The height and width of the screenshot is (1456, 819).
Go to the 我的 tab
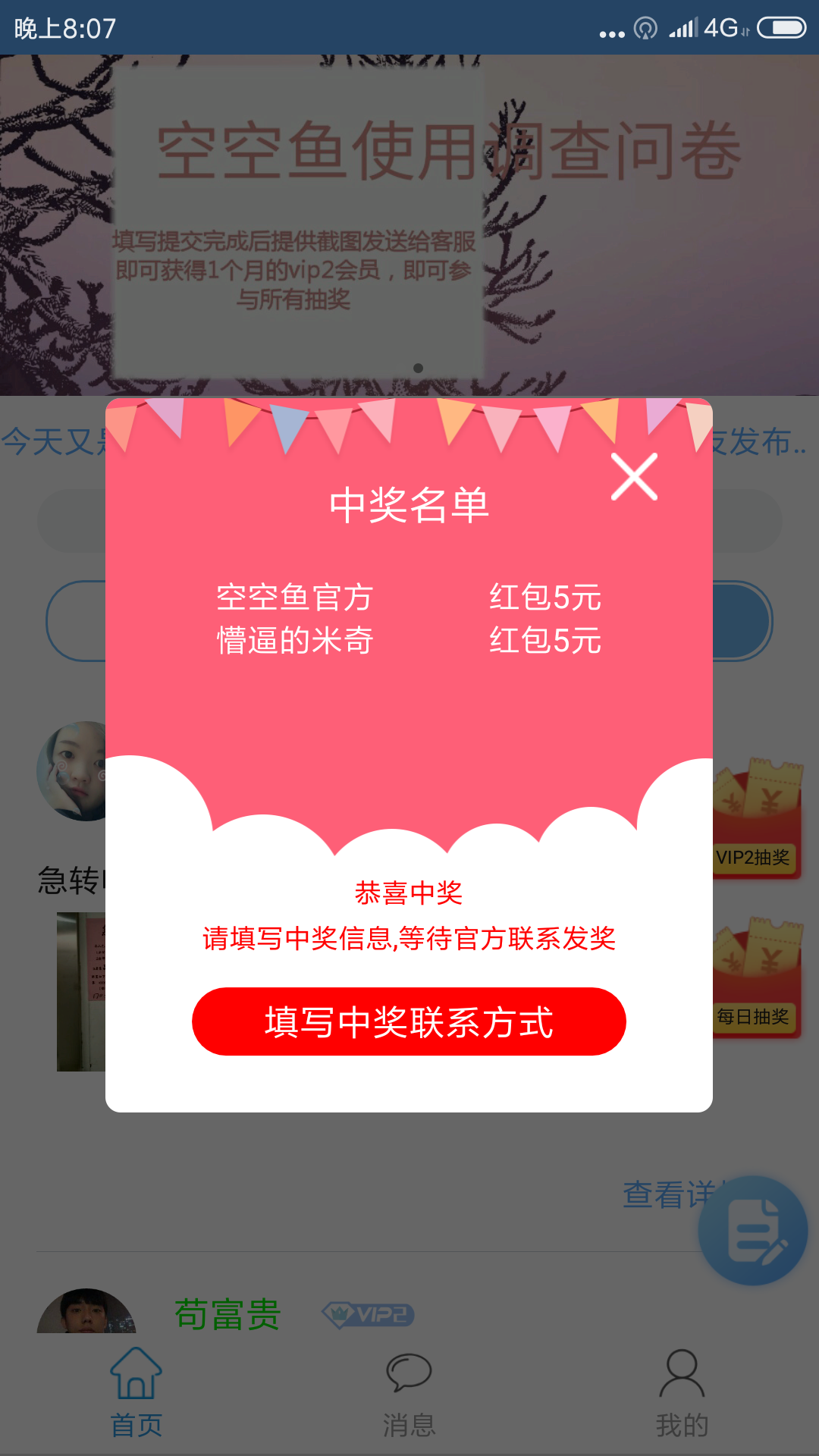point(682,1392)
